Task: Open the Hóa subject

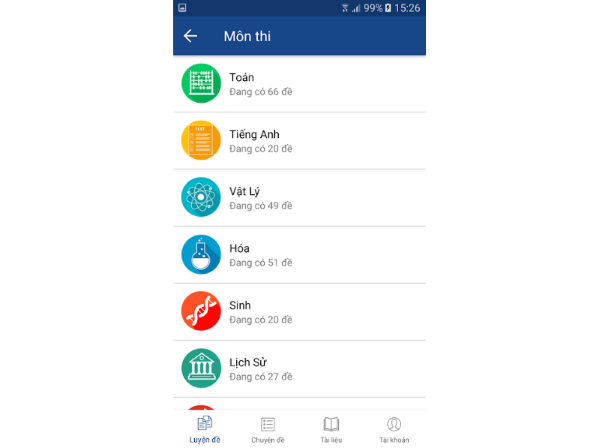Action: (x=300, y=255)
